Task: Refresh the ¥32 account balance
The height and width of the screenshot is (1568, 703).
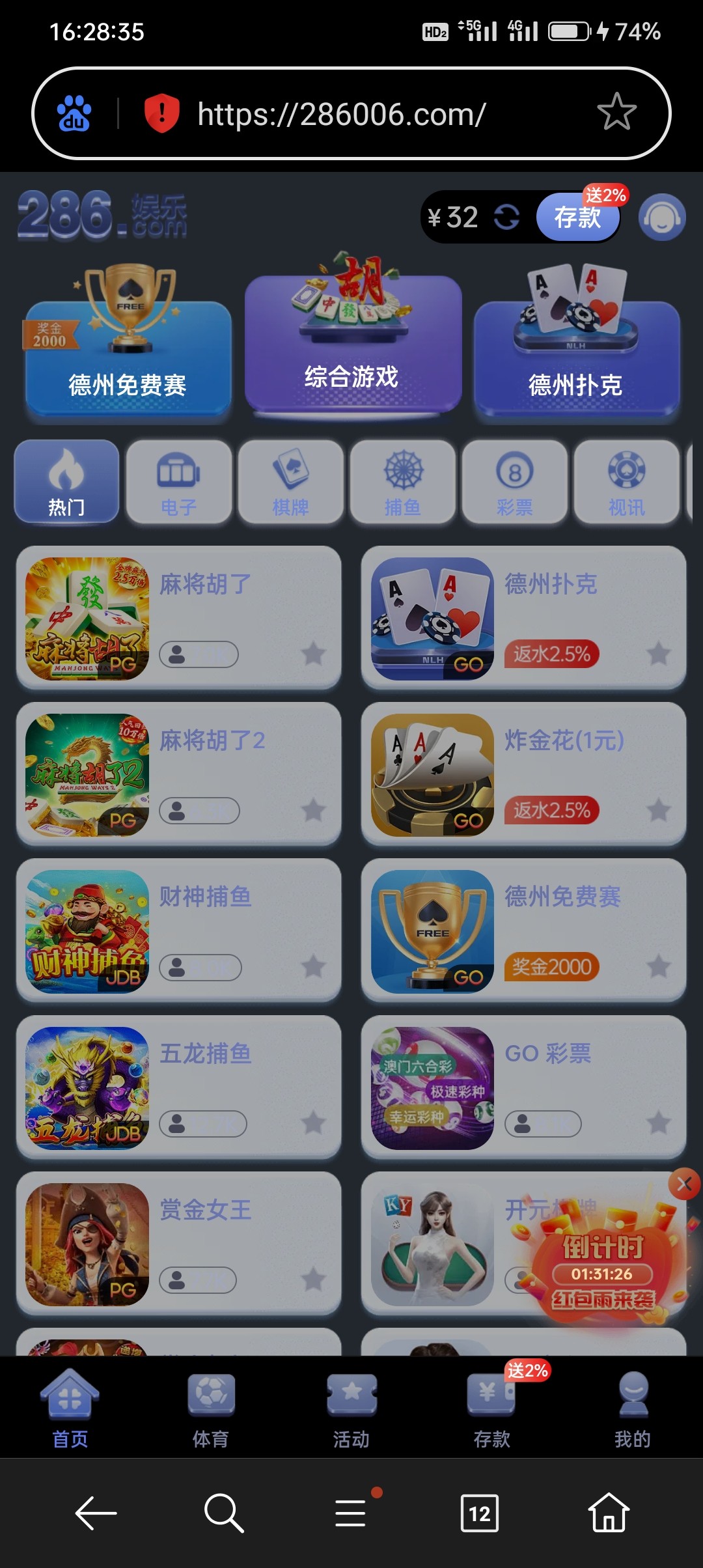Action: pos(506,217)
